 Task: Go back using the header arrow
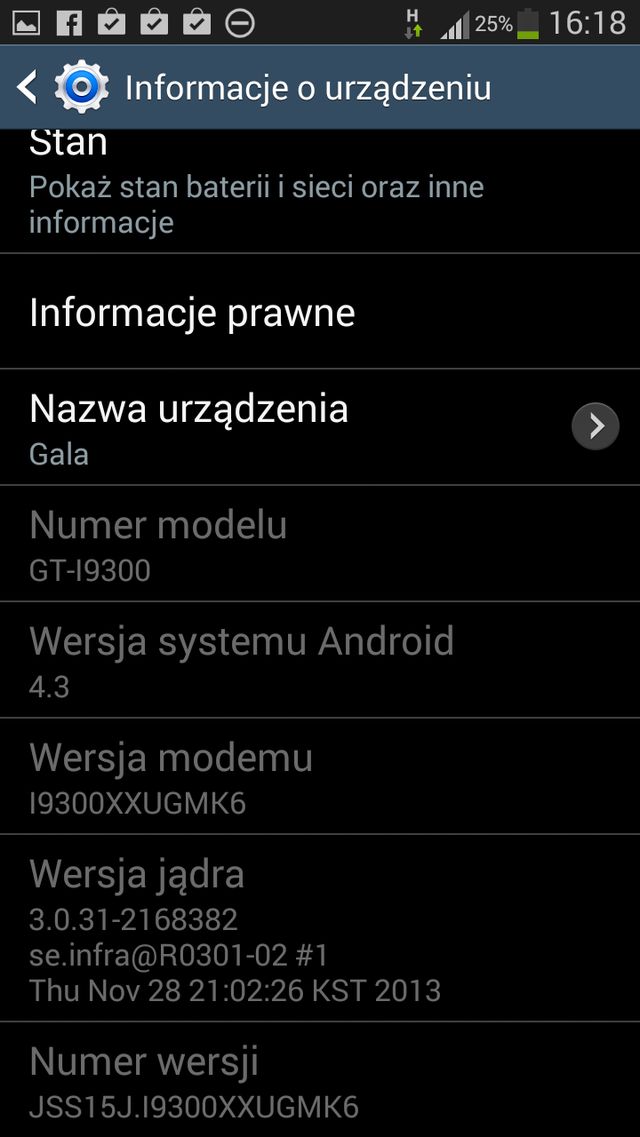[28, 88]
